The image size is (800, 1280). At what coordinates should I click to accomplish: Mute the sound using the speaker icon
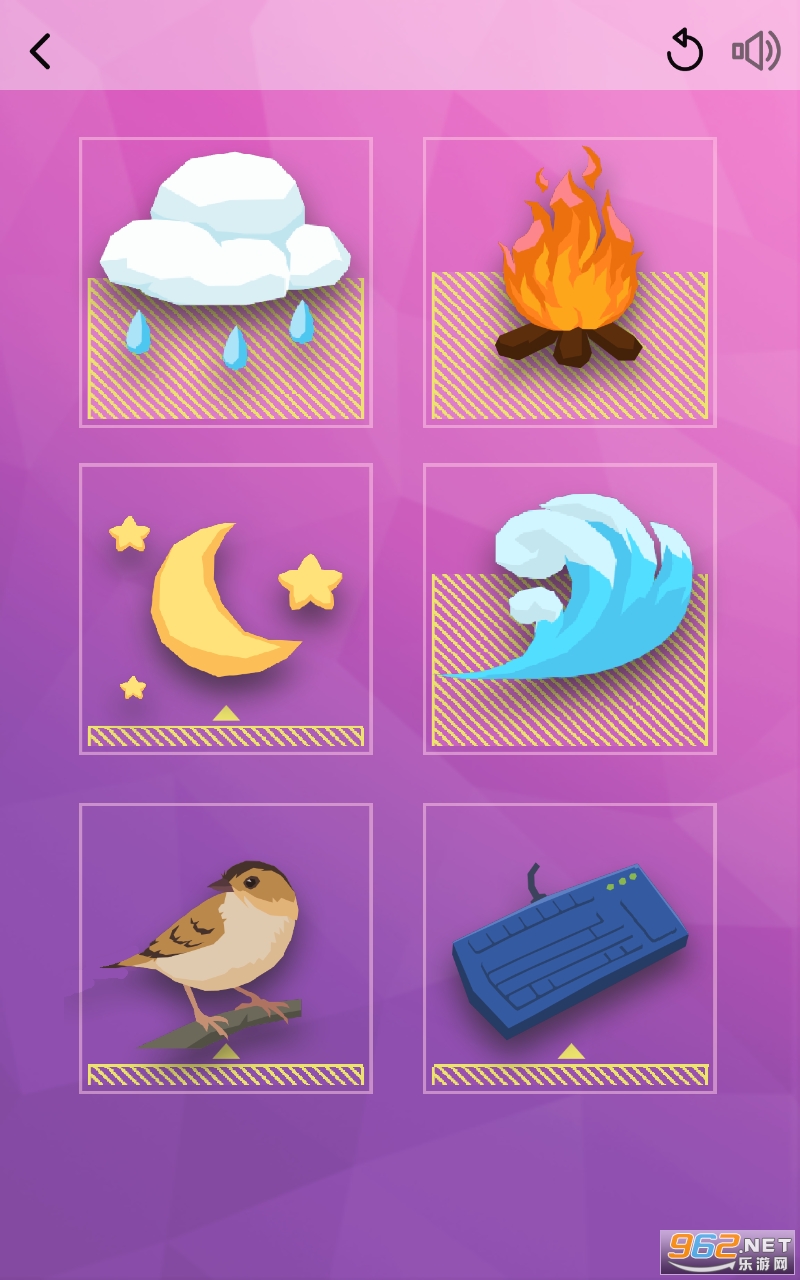[756, 51]
